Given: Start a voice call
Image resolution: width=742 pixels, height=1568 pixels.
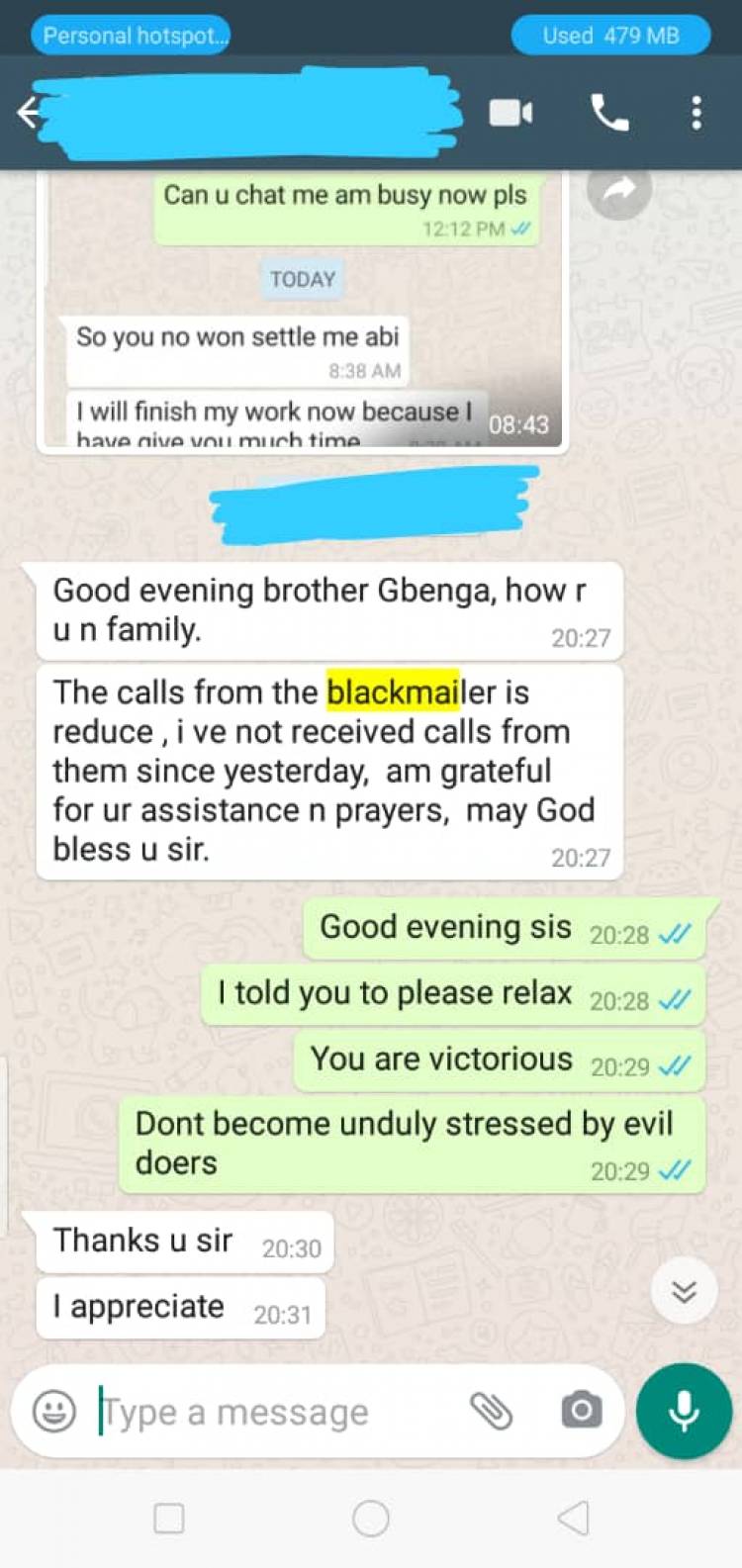Looking at the screenshot, I should click(x=608, y=113).
